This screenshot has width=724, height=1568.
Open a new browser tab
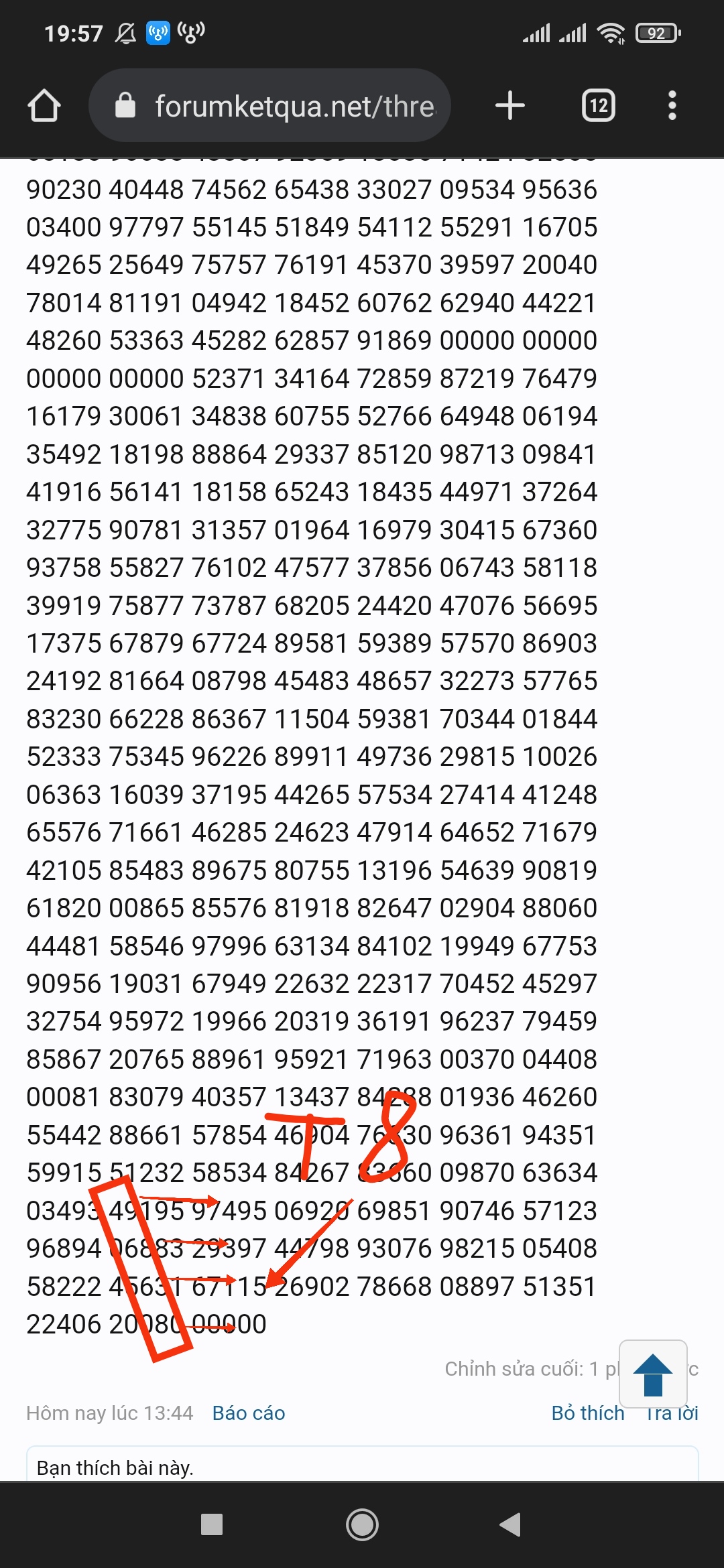click(510, 106)
